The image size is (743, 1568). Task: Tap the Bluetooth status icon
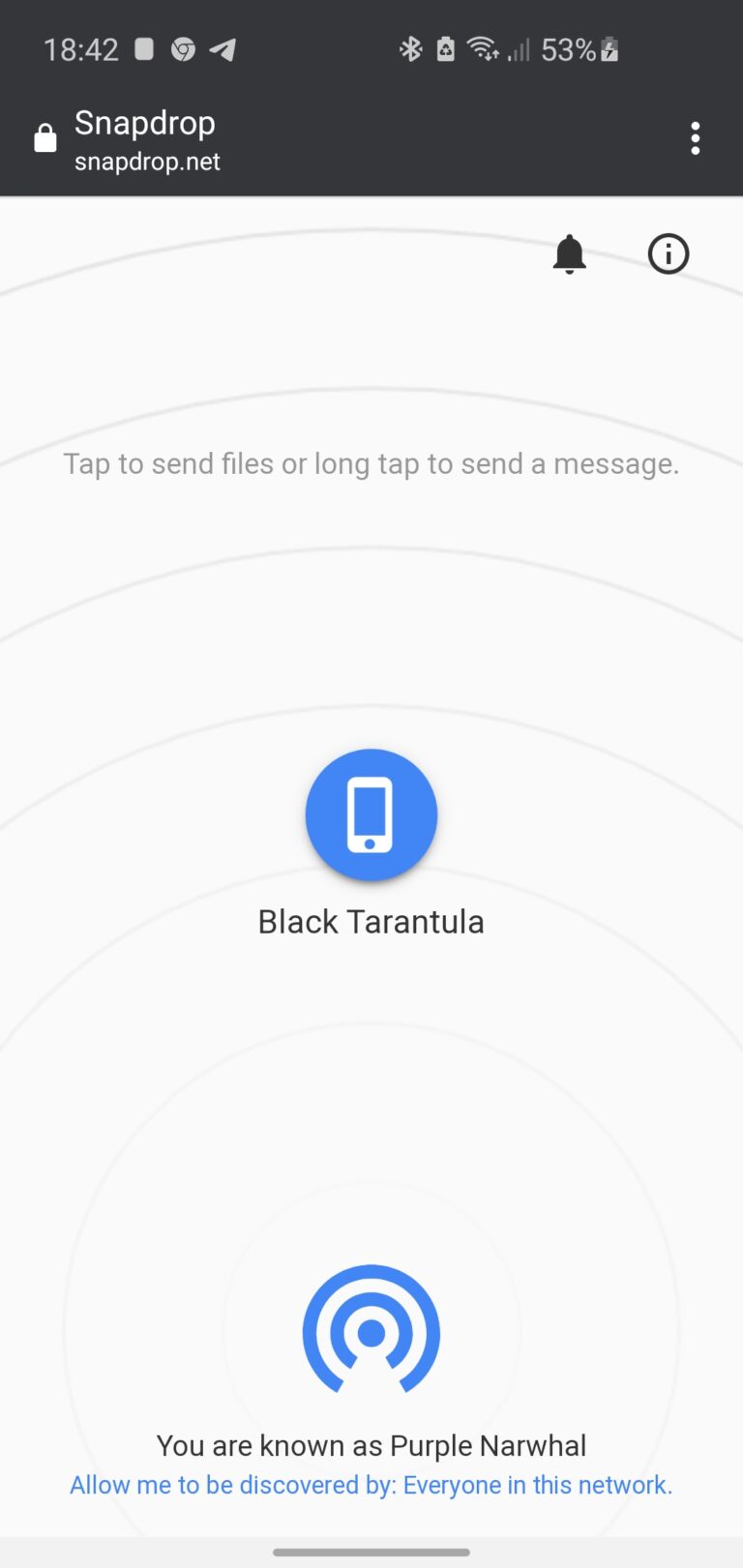(x=411, y=48)
